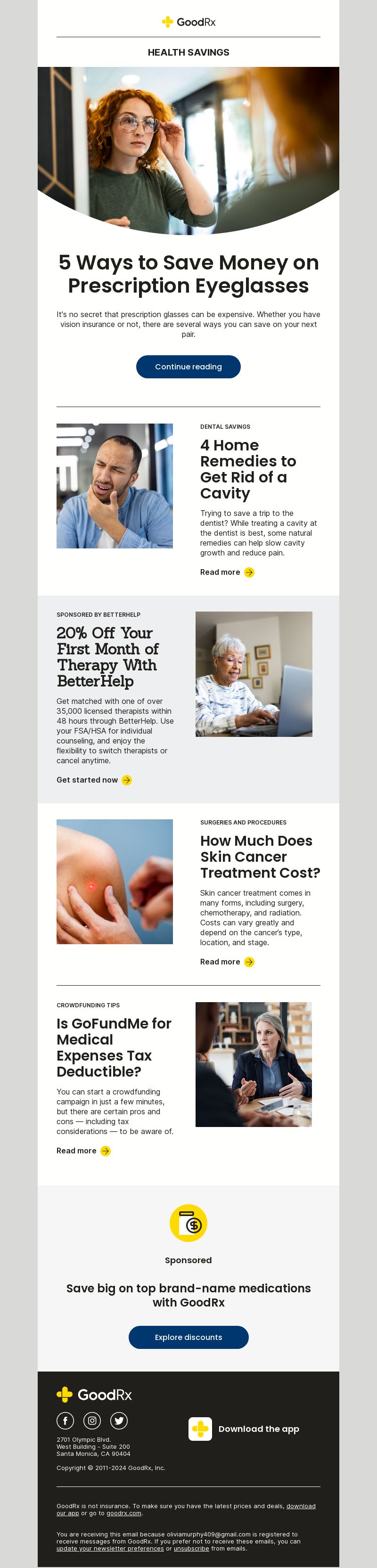
Task: Tap Continue reading about prescription eyeglasses
Action: pos(188,367)
